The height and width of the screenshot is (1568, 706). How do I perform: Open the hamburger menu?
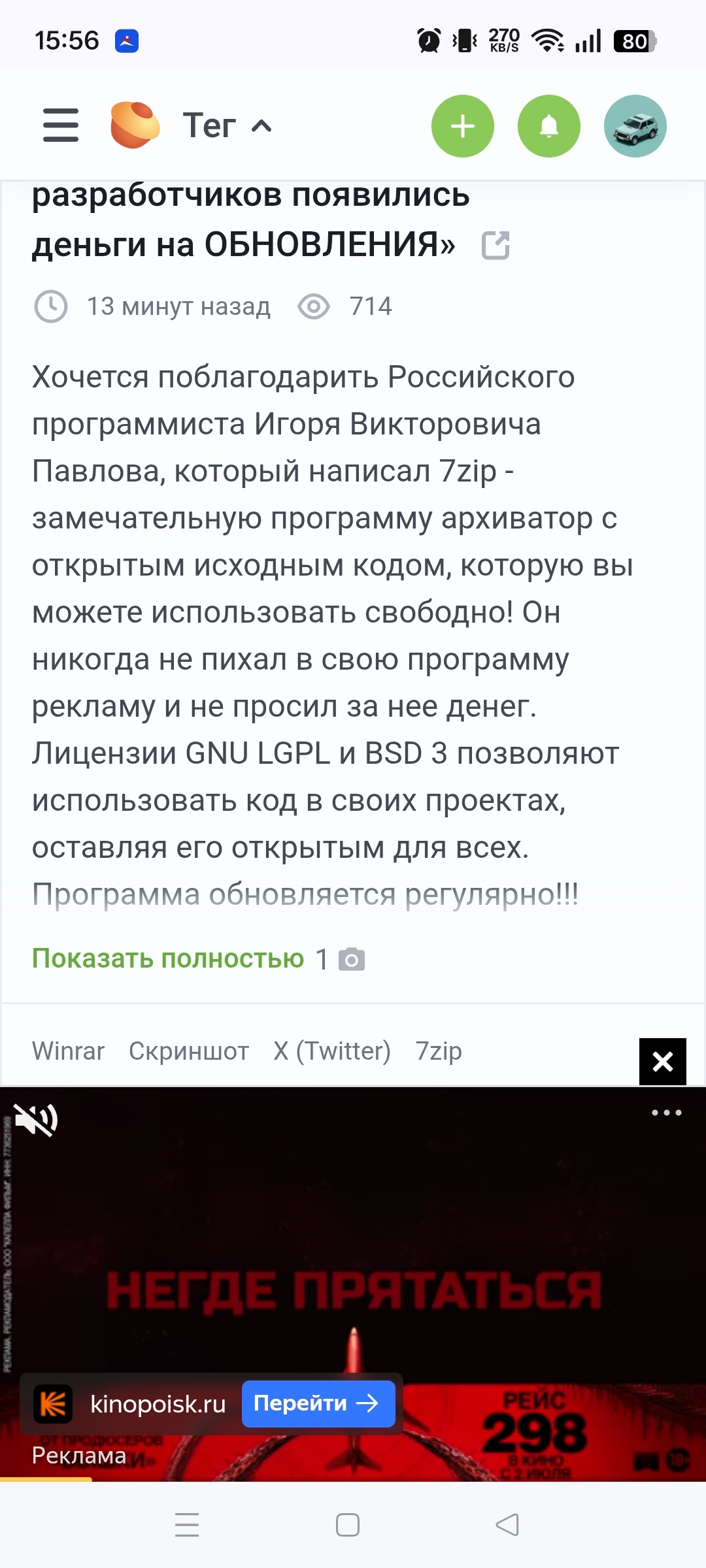pos(61,125)
